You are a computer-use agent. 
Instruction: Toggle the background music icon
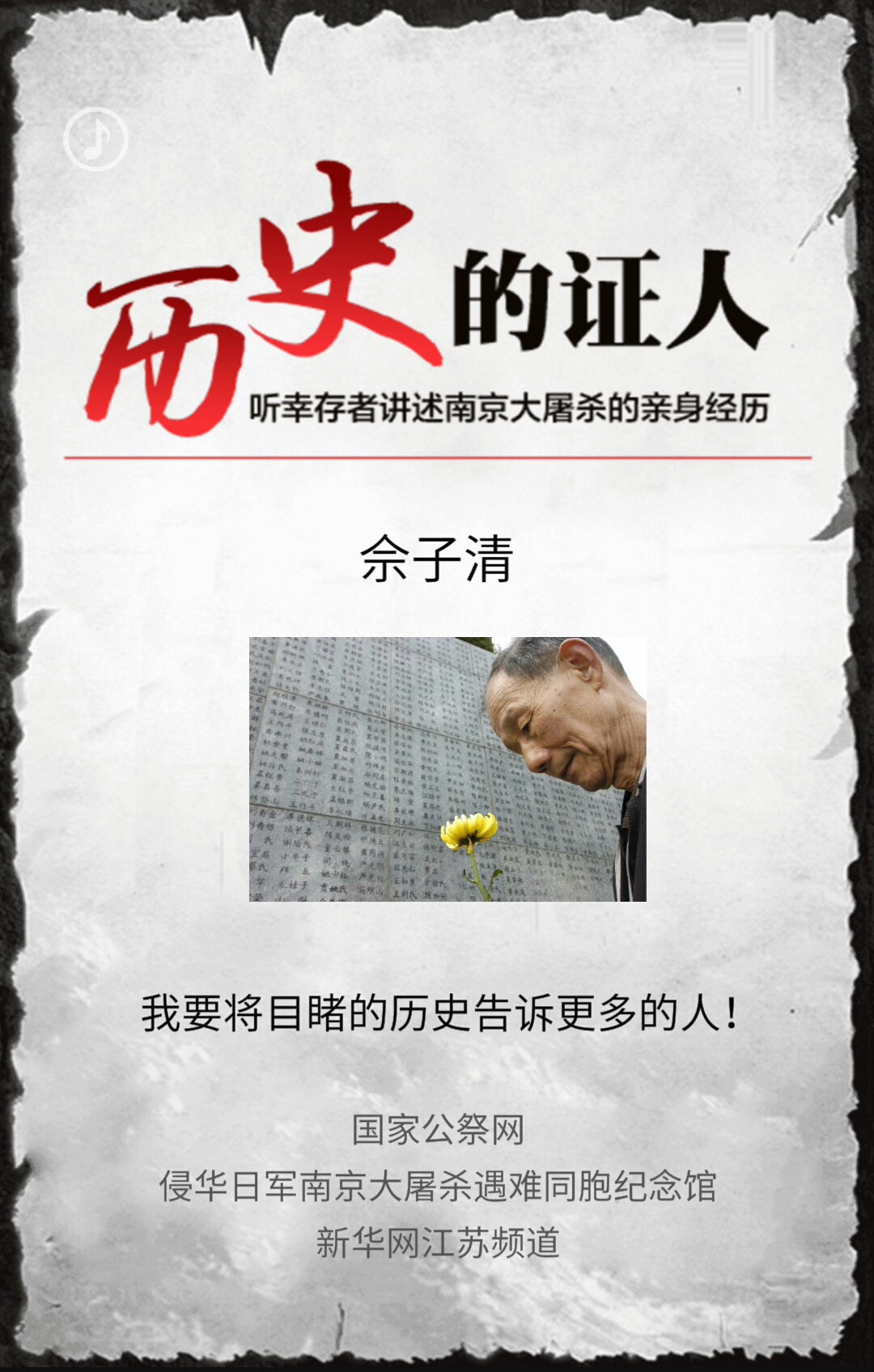pyautogui.click(x=96, y=139)
